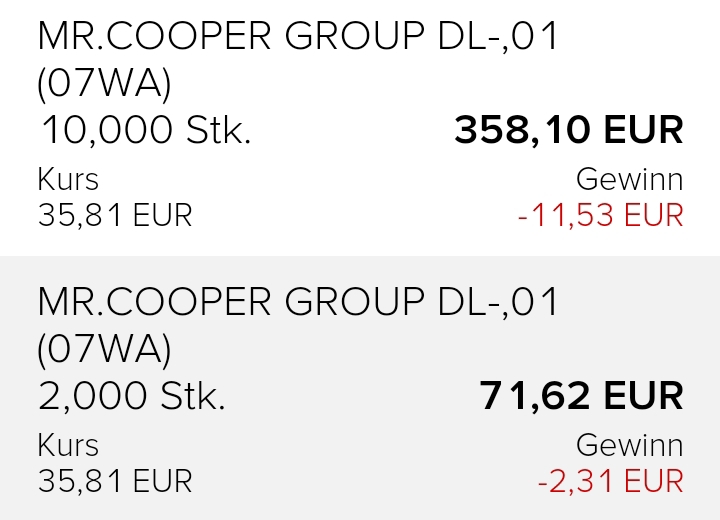The width and height of the screenshot is (720, 520).
Task: Open Mr. Cooper position with 2,000 Stk.
Action: (360, 390)
